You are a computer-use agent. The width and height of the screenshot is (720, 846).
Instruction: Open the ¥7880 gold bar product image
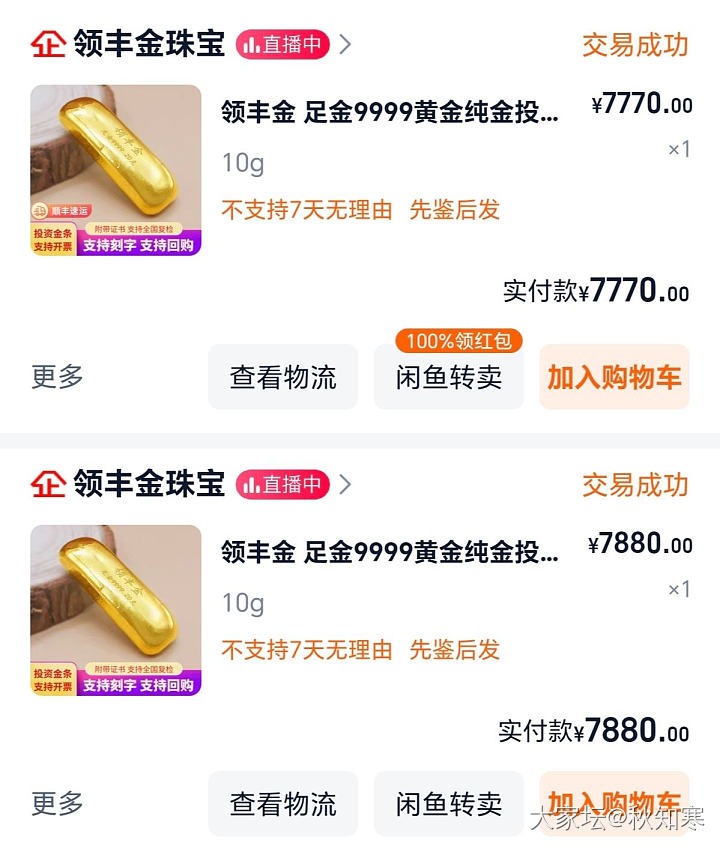(116, 610)
